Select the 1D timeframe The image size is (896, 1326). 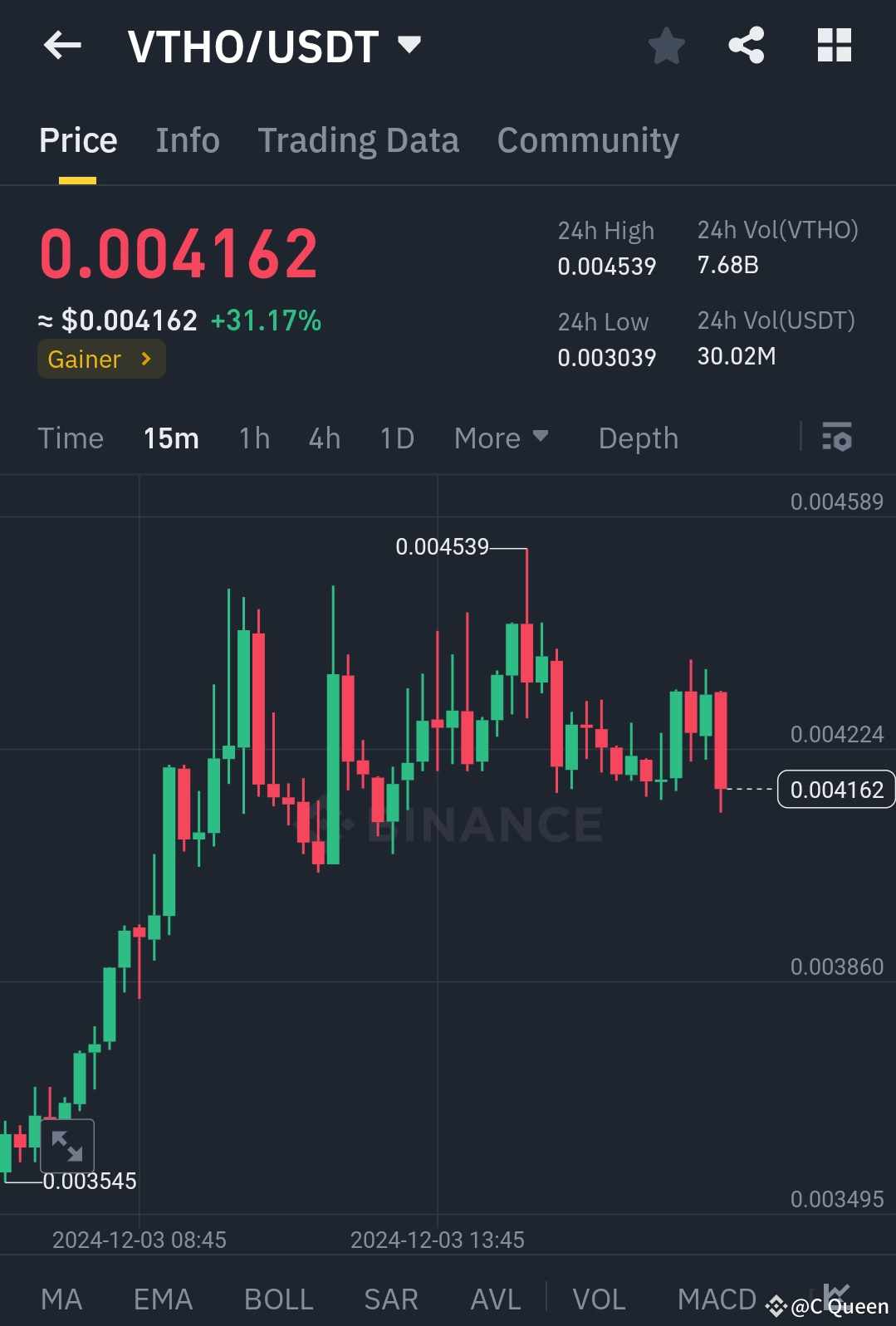(396, 438)
